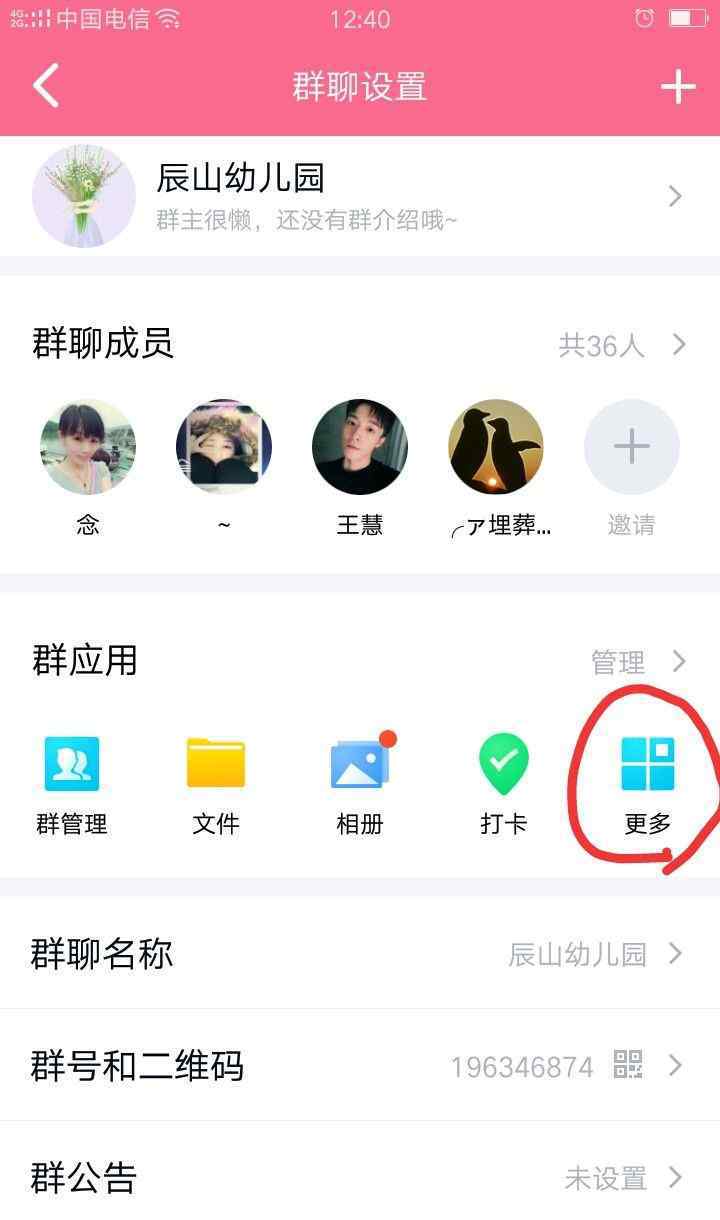This screenshot has width=720, height=1220.
Task: Open the penguin-avatar member 埋葬
Action: (497, 467)
